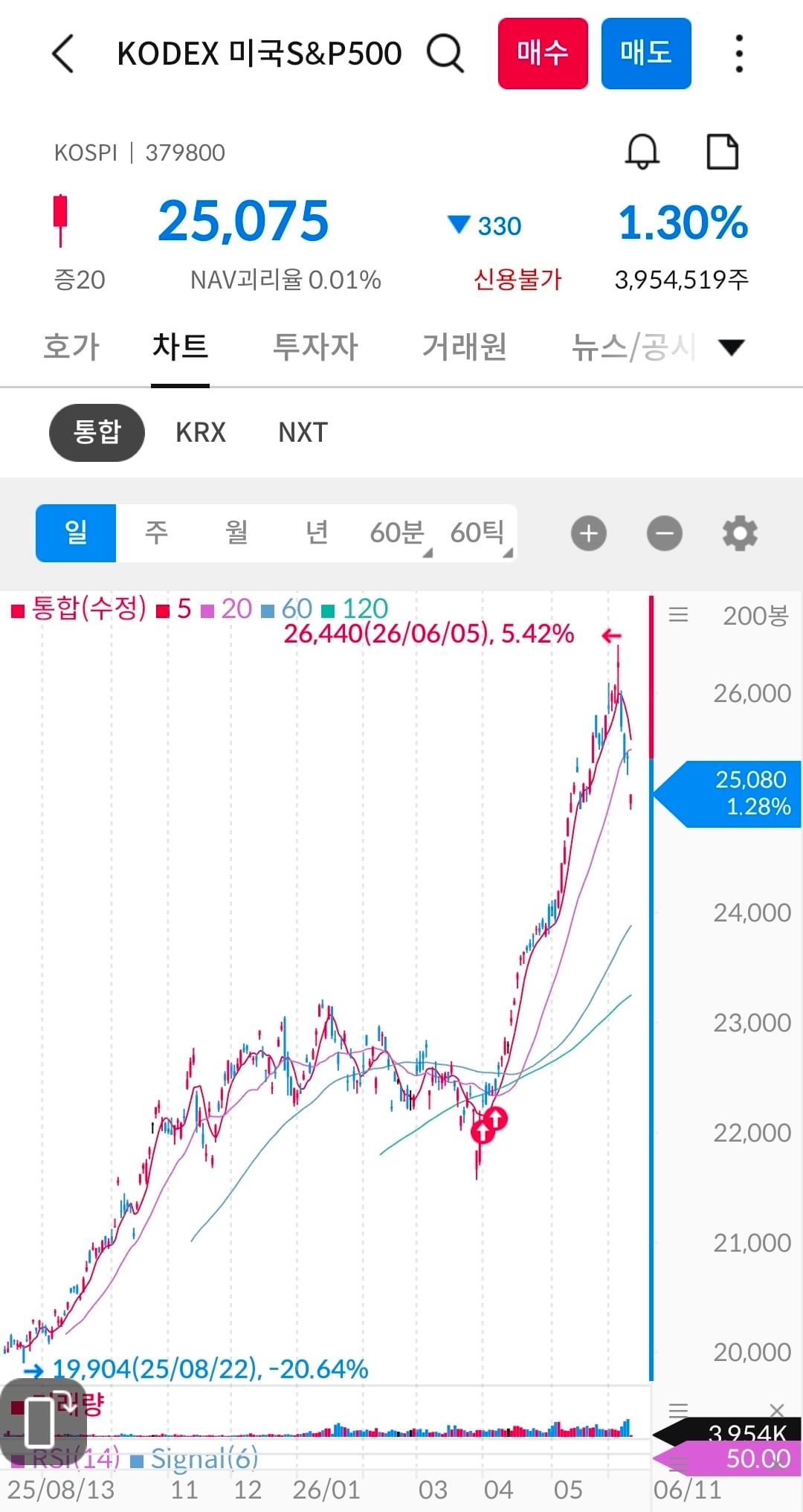This screenshot has height=1512, width=803.
Task: Switch to the 투자자 tab
Action: tap(315, 347)
